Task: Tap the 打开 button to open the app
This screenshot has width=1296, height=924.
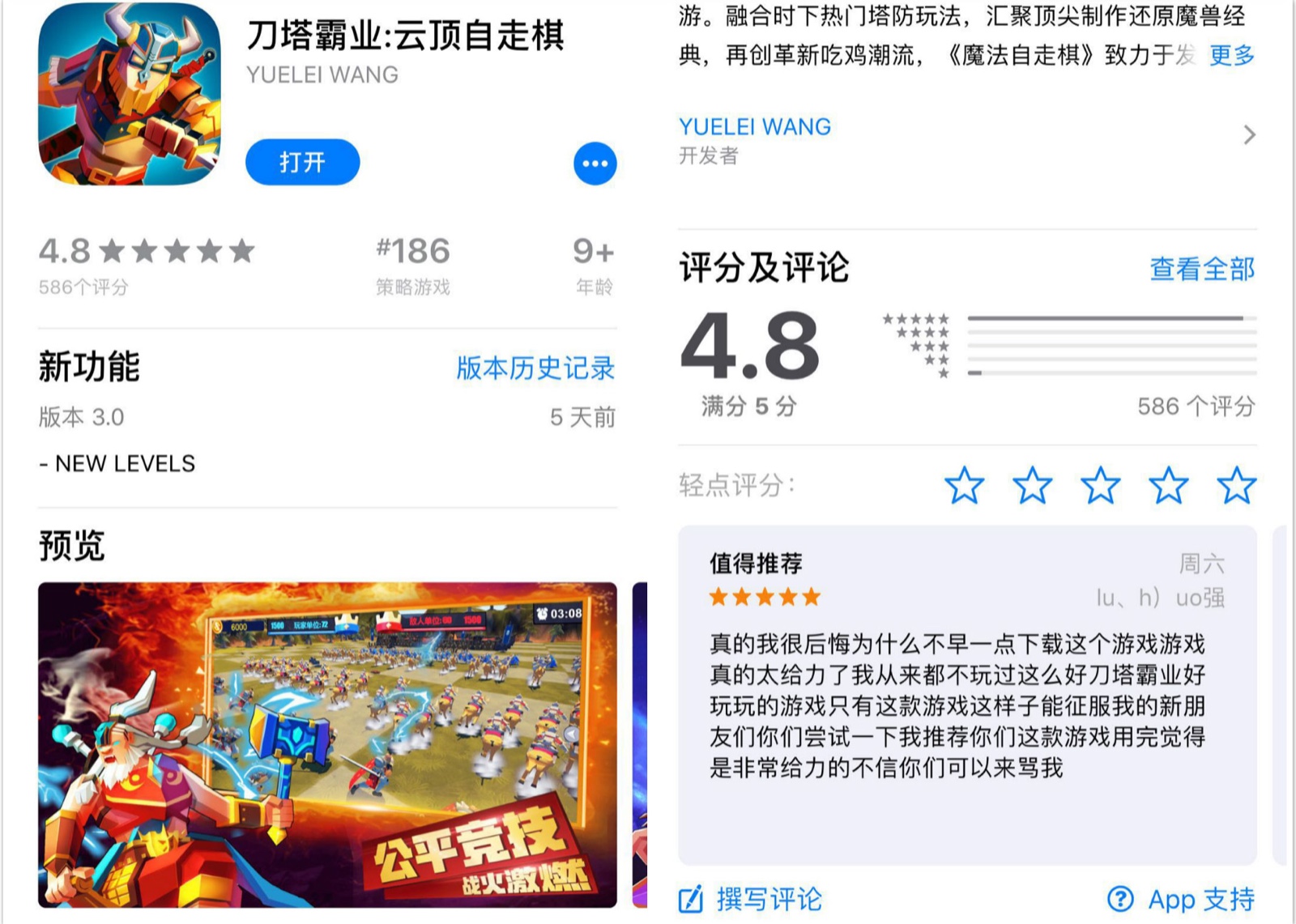Action: pos(302,162)
